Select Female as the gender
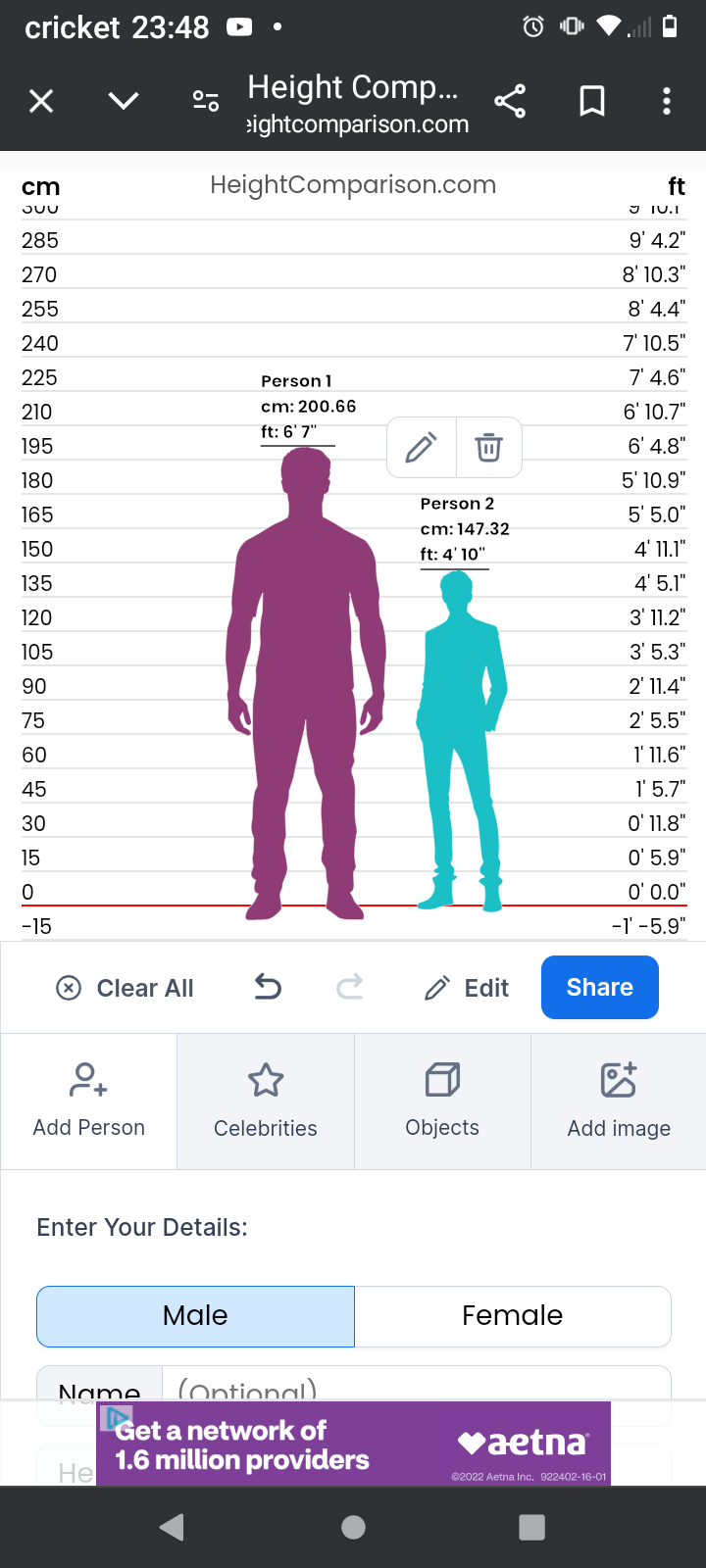706x1568 pixels. tap(512, 1316)
